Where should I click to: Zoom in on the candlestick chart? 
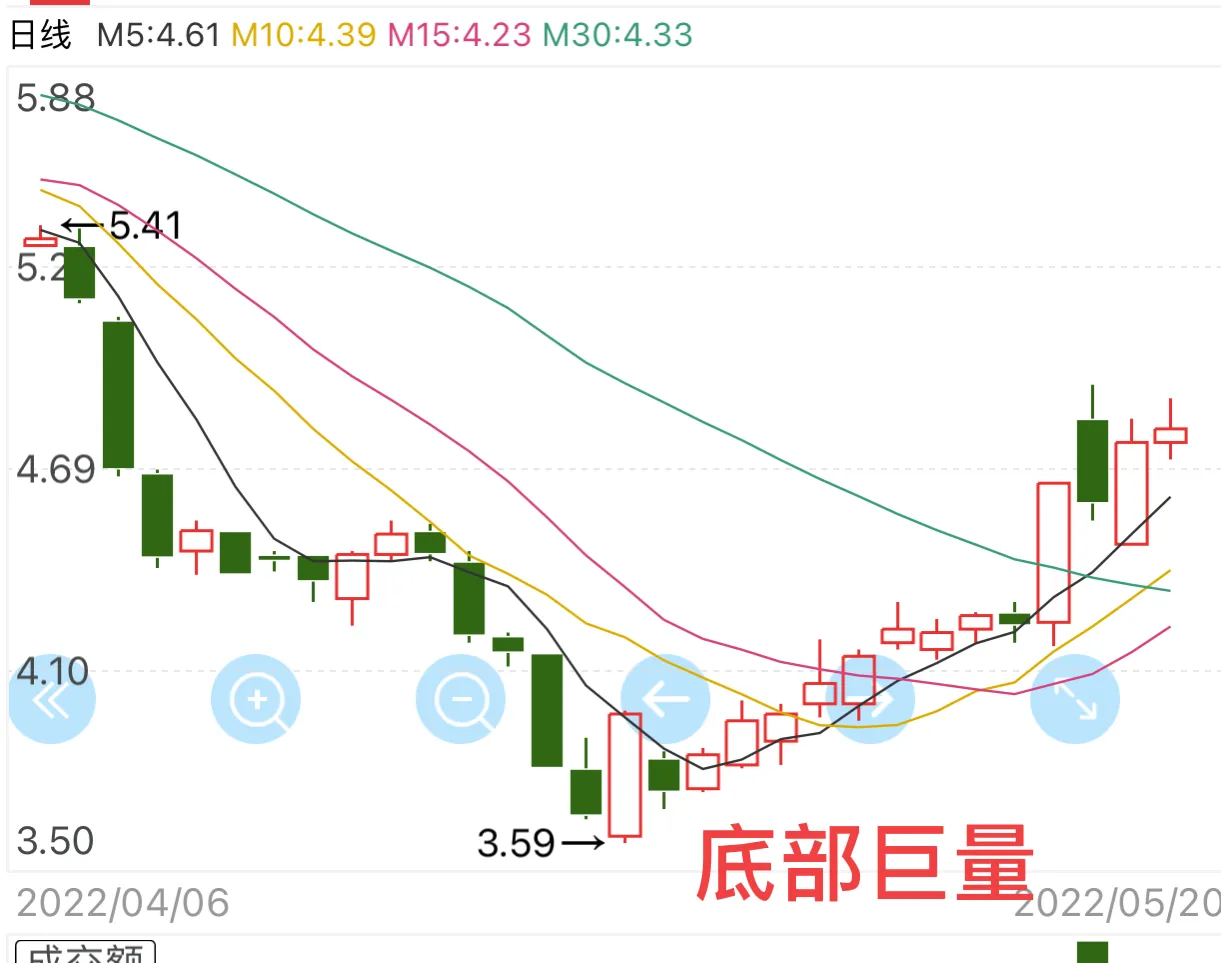pos(256,700)
